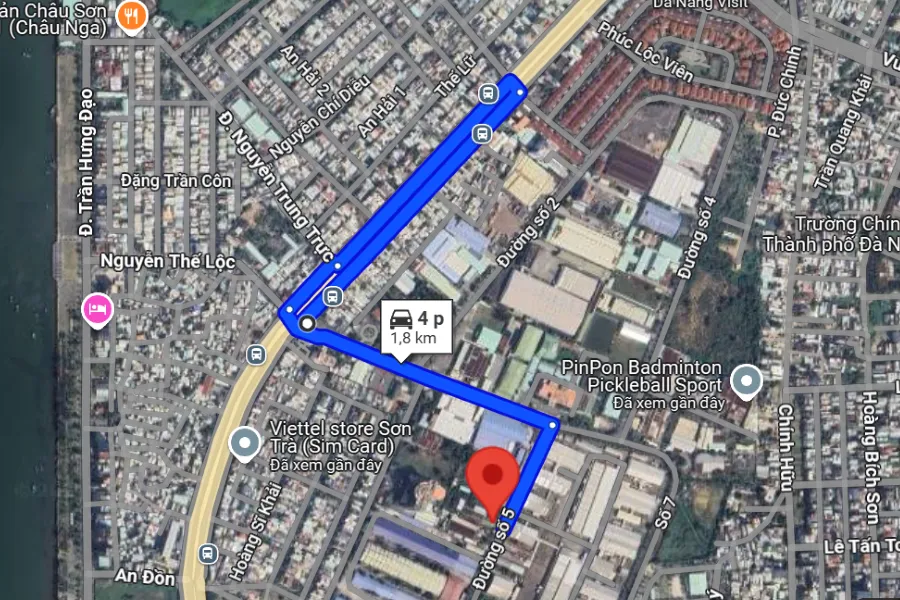Open the pink hotel marker near Trần Hưng Đạo
Viewport: 900px width, 600px height.
(x=96, y=308)
